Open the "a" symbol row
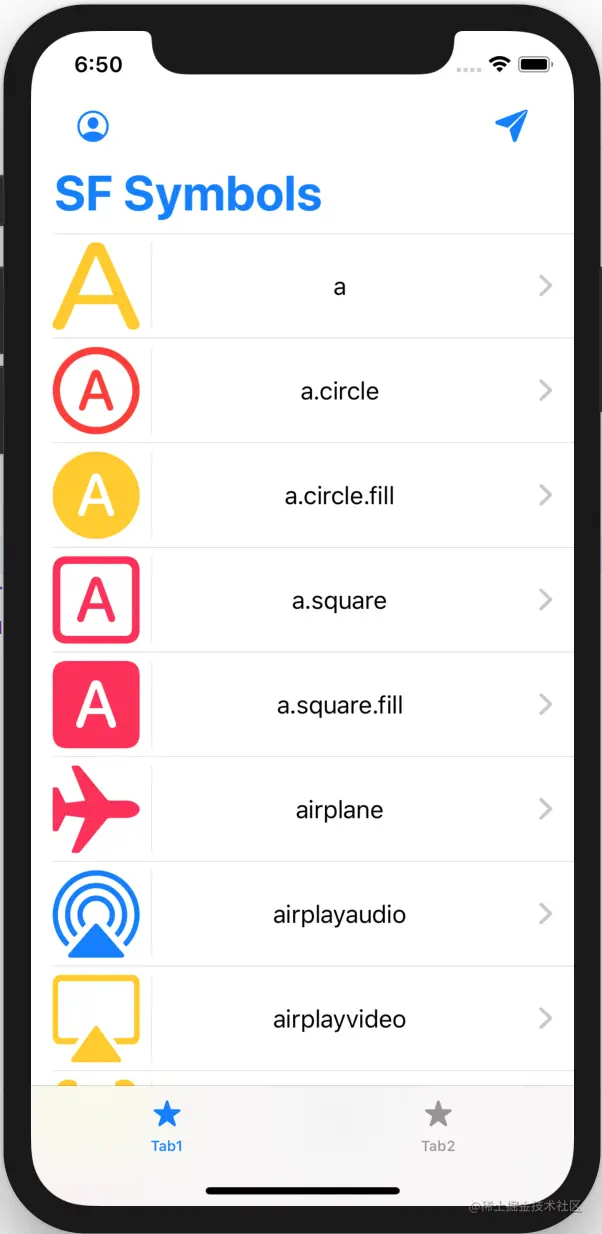Viewport: 602px width, 1234px height. [340, 287]
